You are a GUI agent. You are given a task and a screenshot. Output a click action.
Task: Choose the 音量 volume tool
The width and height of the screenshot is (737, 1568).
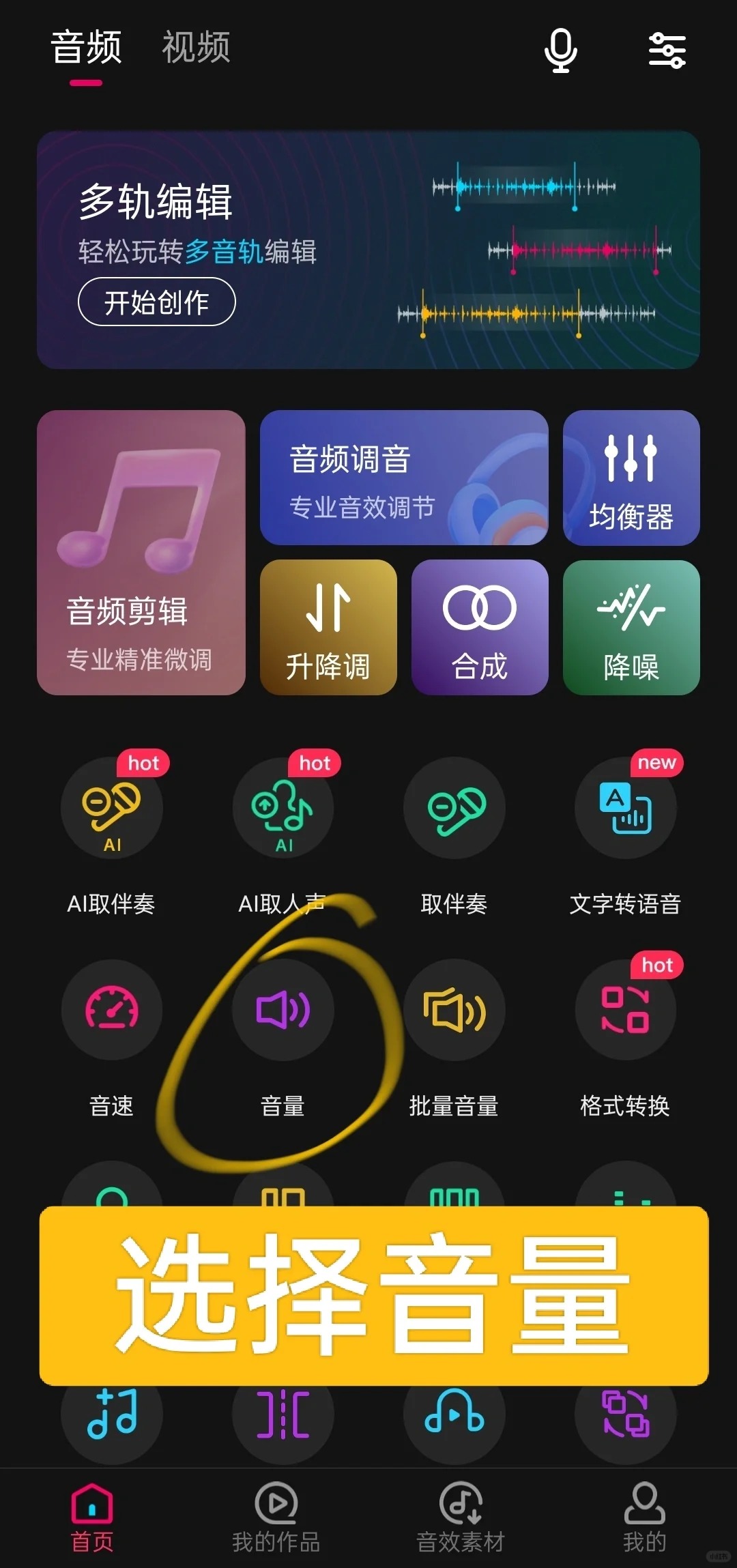pos(283,1010)
